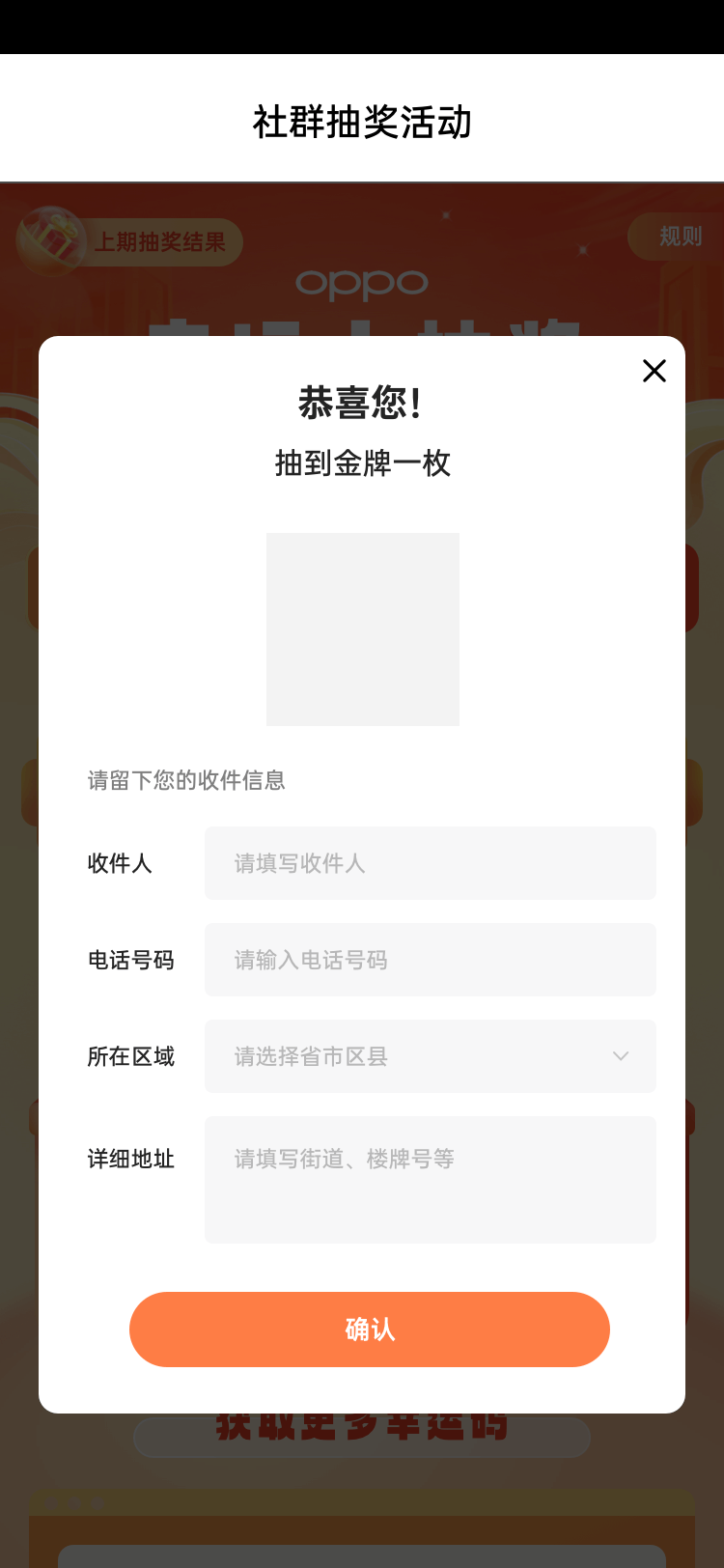Close the prize winner dialog
The image size is (724, 1568).
pos(654,371)
